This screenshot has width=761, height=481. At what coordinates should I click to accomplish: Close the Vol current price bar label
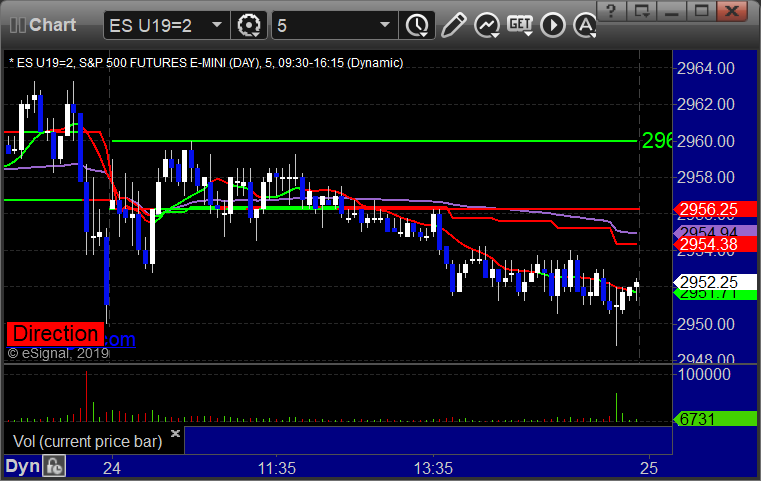tap(175, 433)
